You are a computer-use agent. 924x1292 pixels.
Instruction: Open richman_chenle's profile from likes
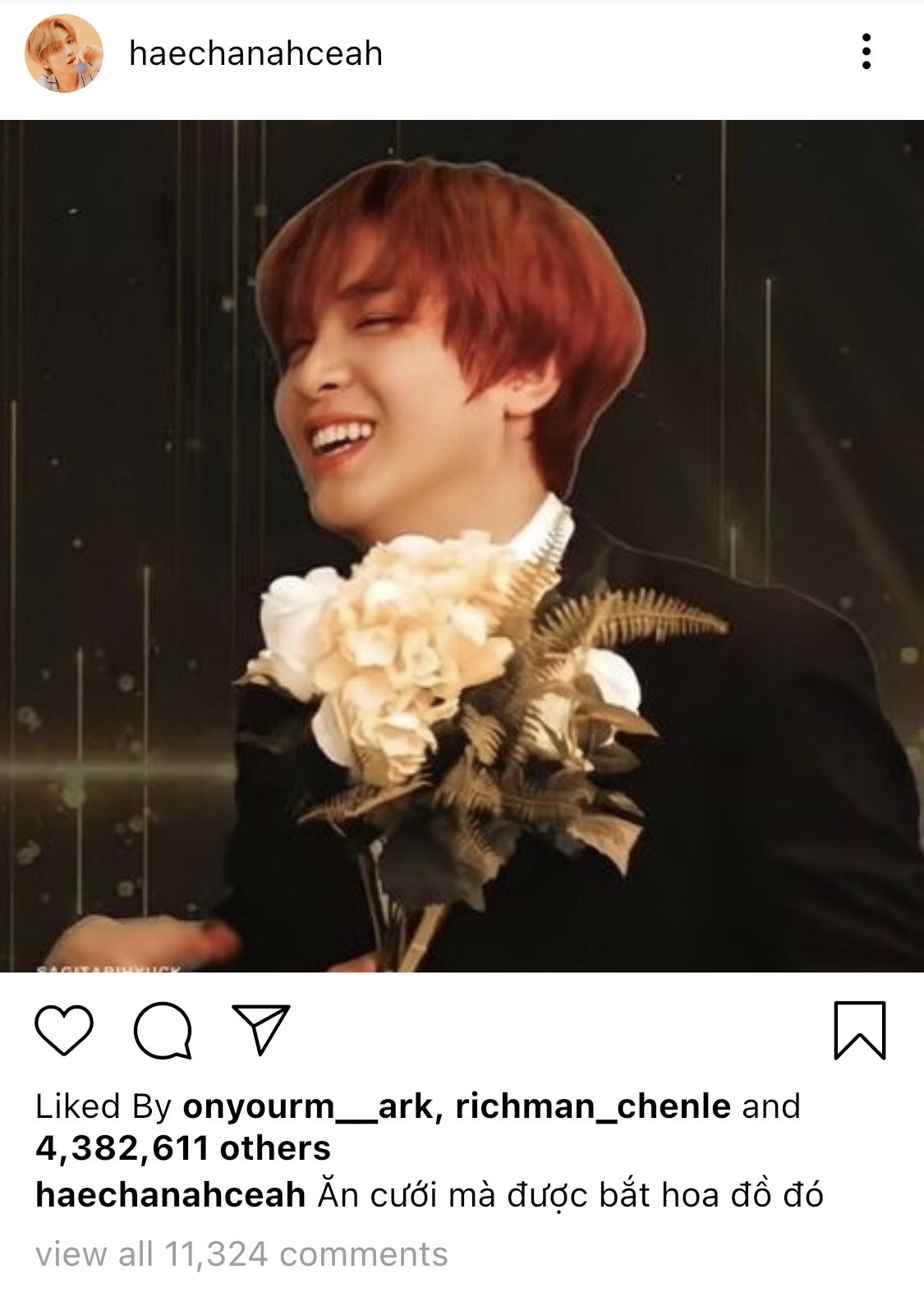(x=593, y=1106)
